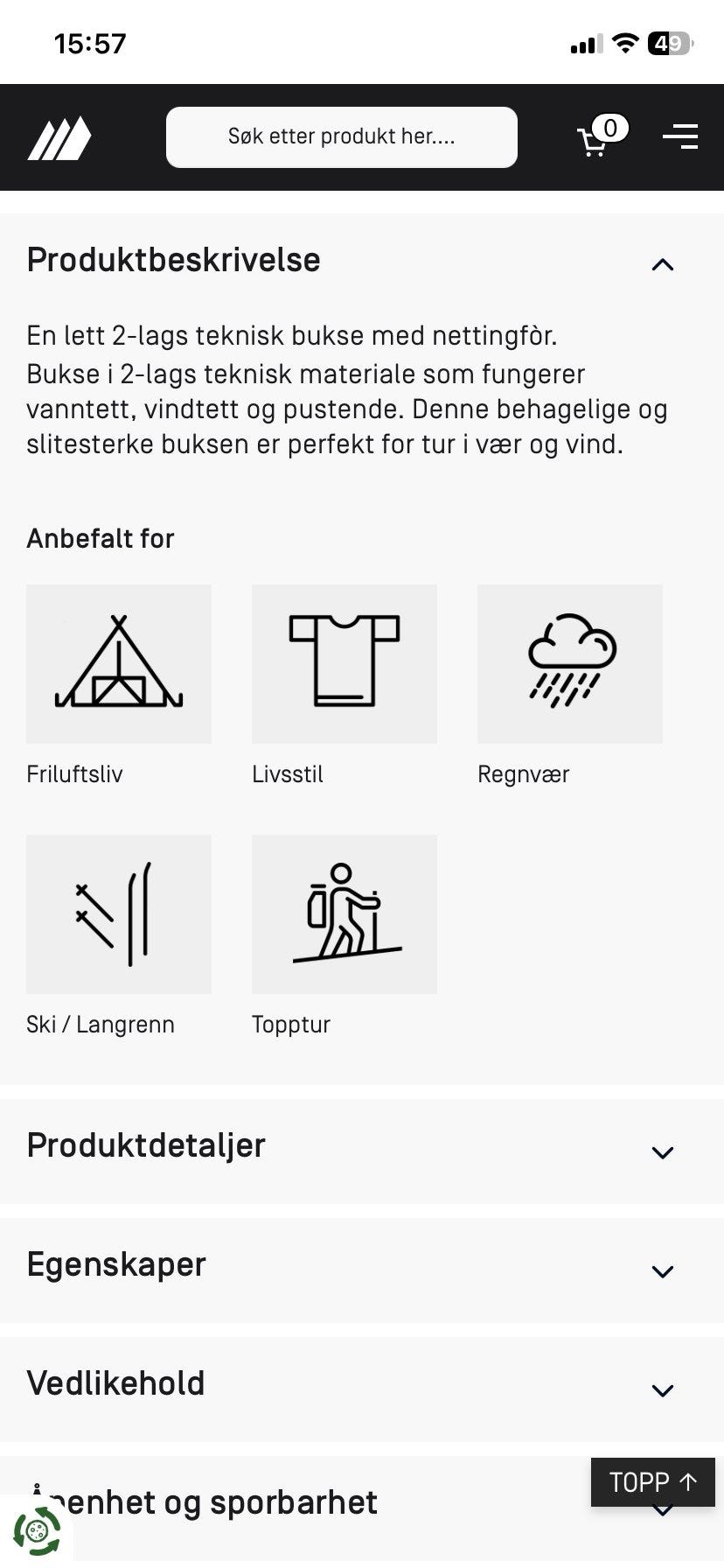Tap the Livsstil t-shirt icon
This screenshot has height=1568, width=724.
point(344,663)
